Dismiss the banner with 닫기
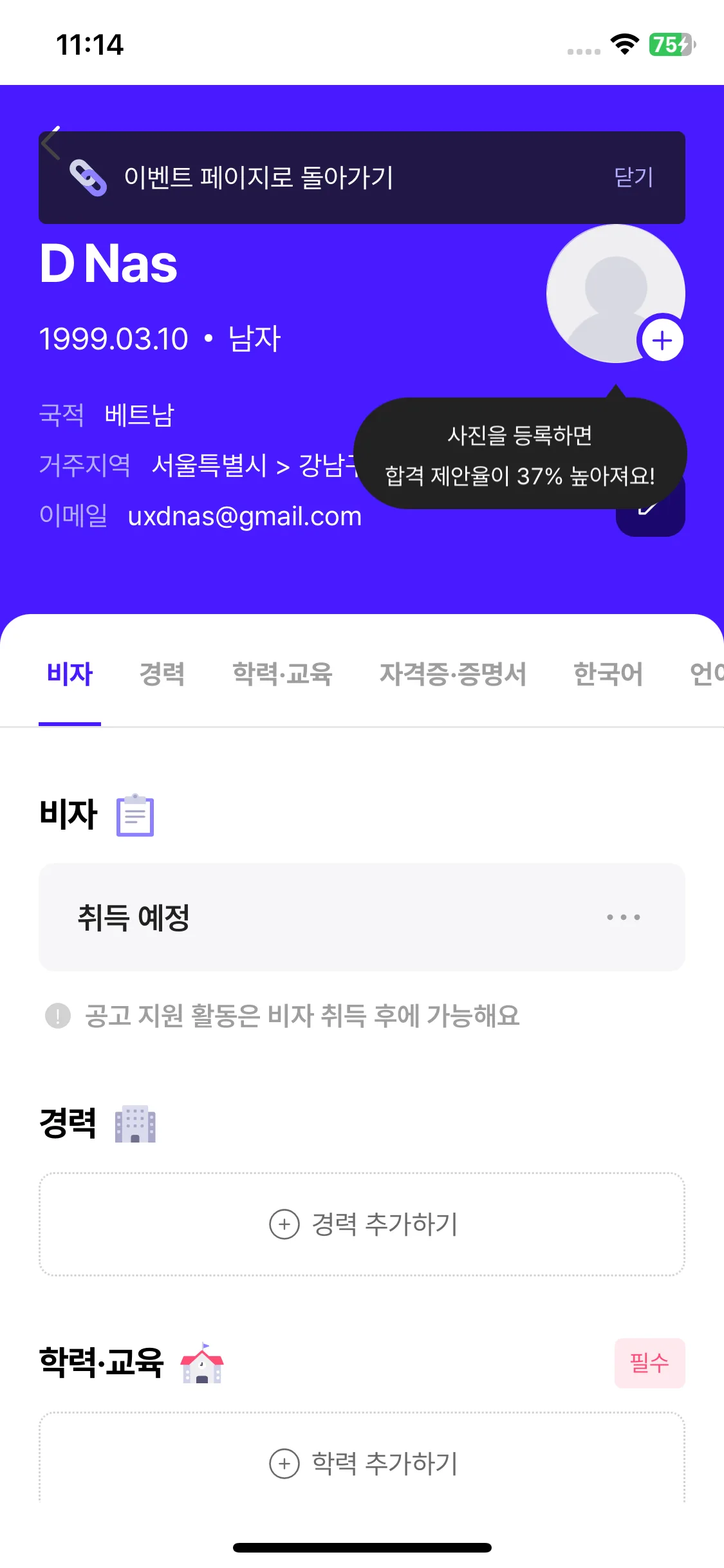Viewport: 724px width, 1568px height. [x=633, y=178]
